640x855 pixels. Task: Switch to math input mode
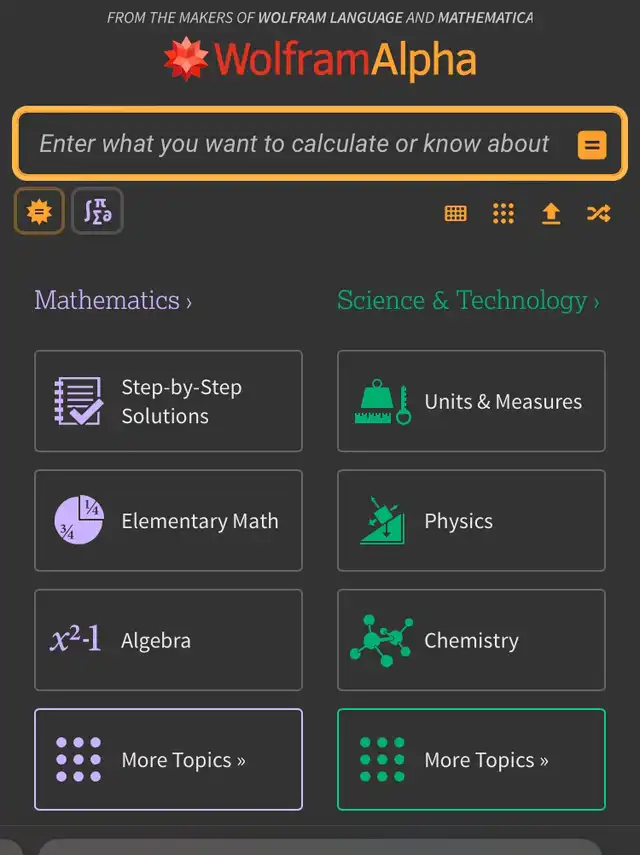97,211
